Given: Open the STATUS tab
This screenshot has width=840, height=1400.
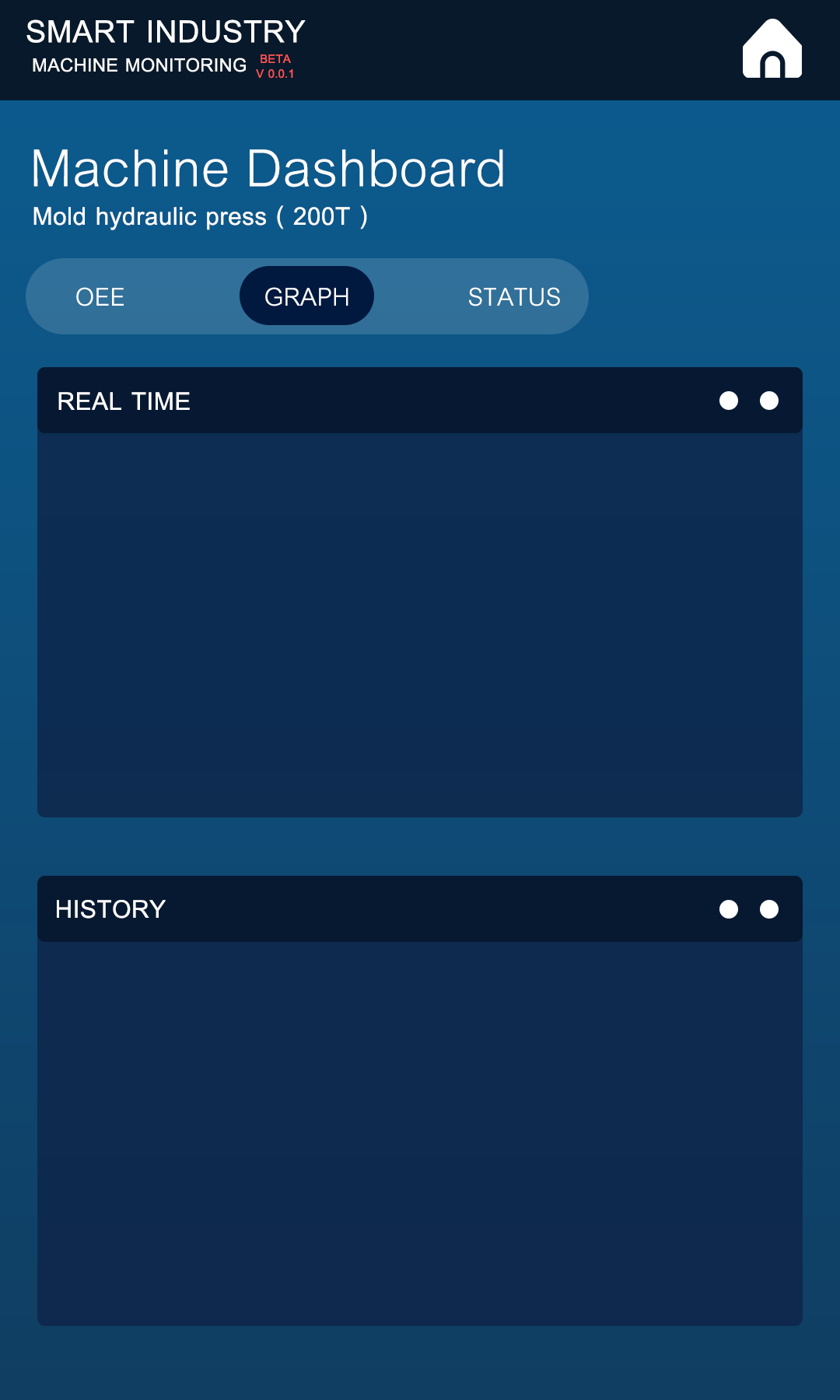Looking at the screenshot, I should pos(514,297).
